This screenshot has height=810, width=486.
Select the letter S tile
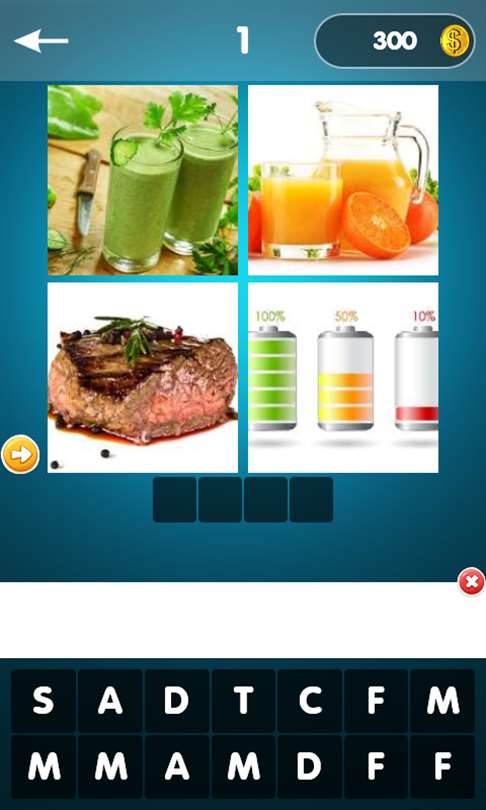point(43,701)
